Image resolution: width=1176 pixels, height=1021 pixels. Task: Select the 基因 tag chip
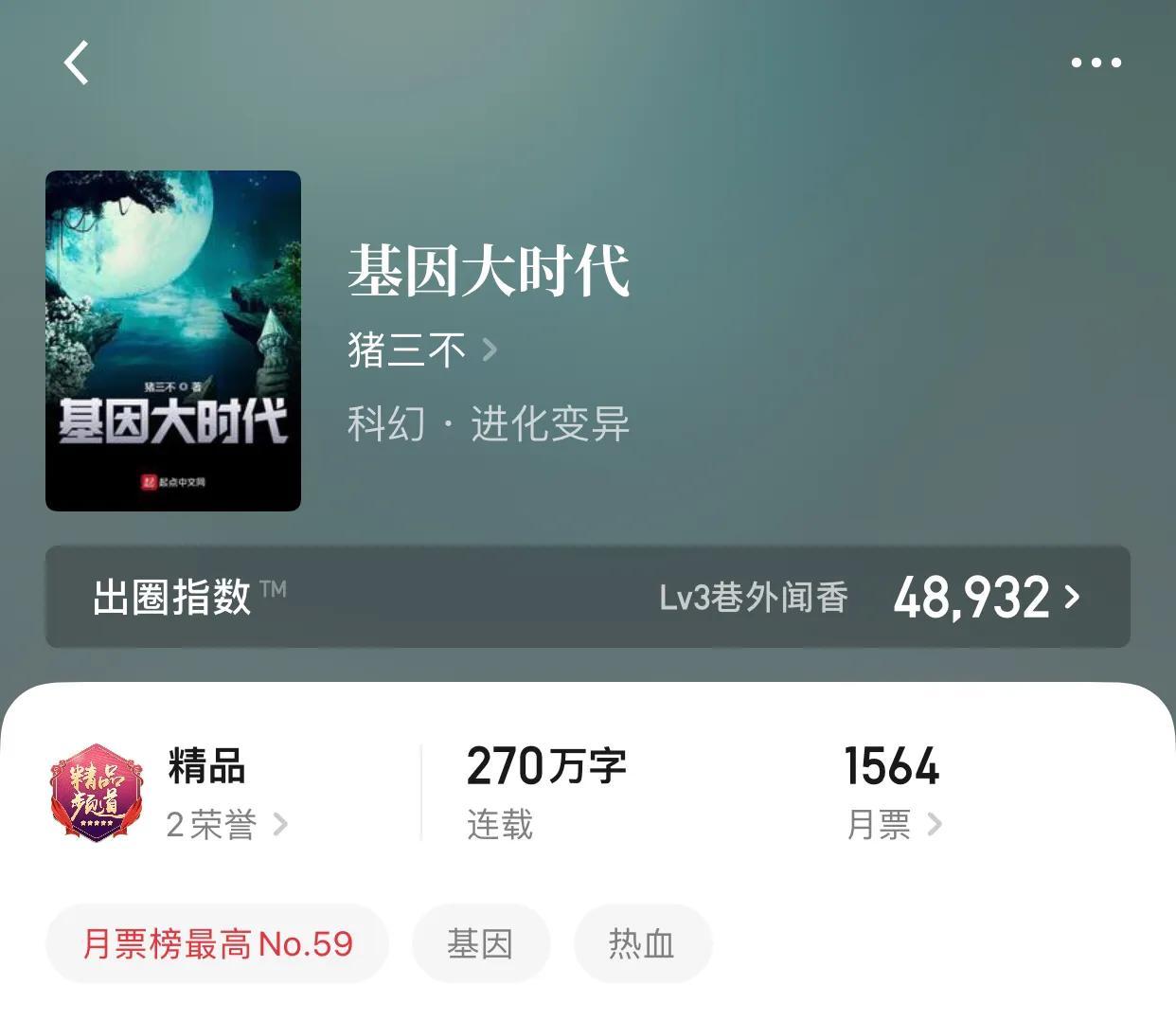pos(481,943)
